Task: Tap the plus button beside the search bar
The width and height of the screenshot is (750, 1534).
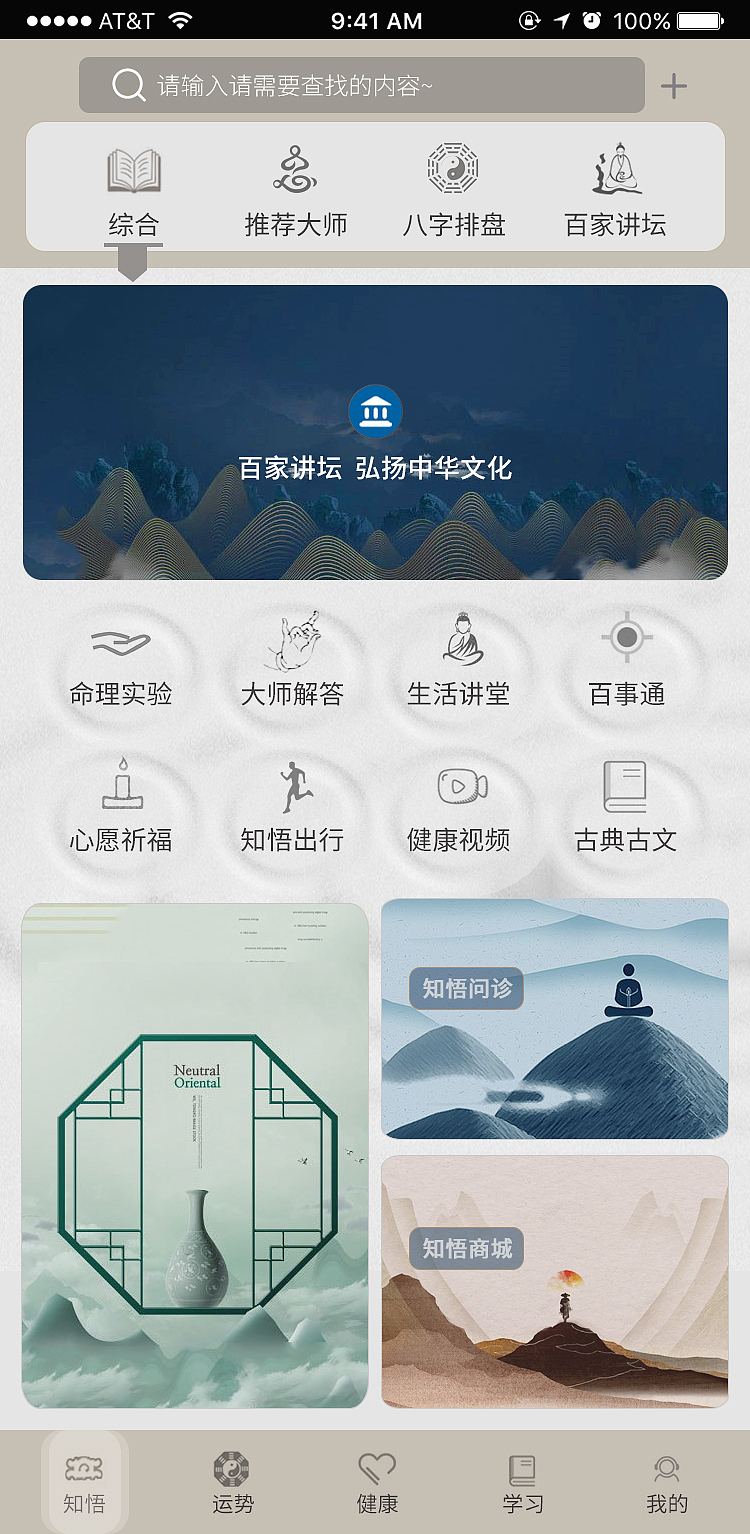Action: click(674, 85)
